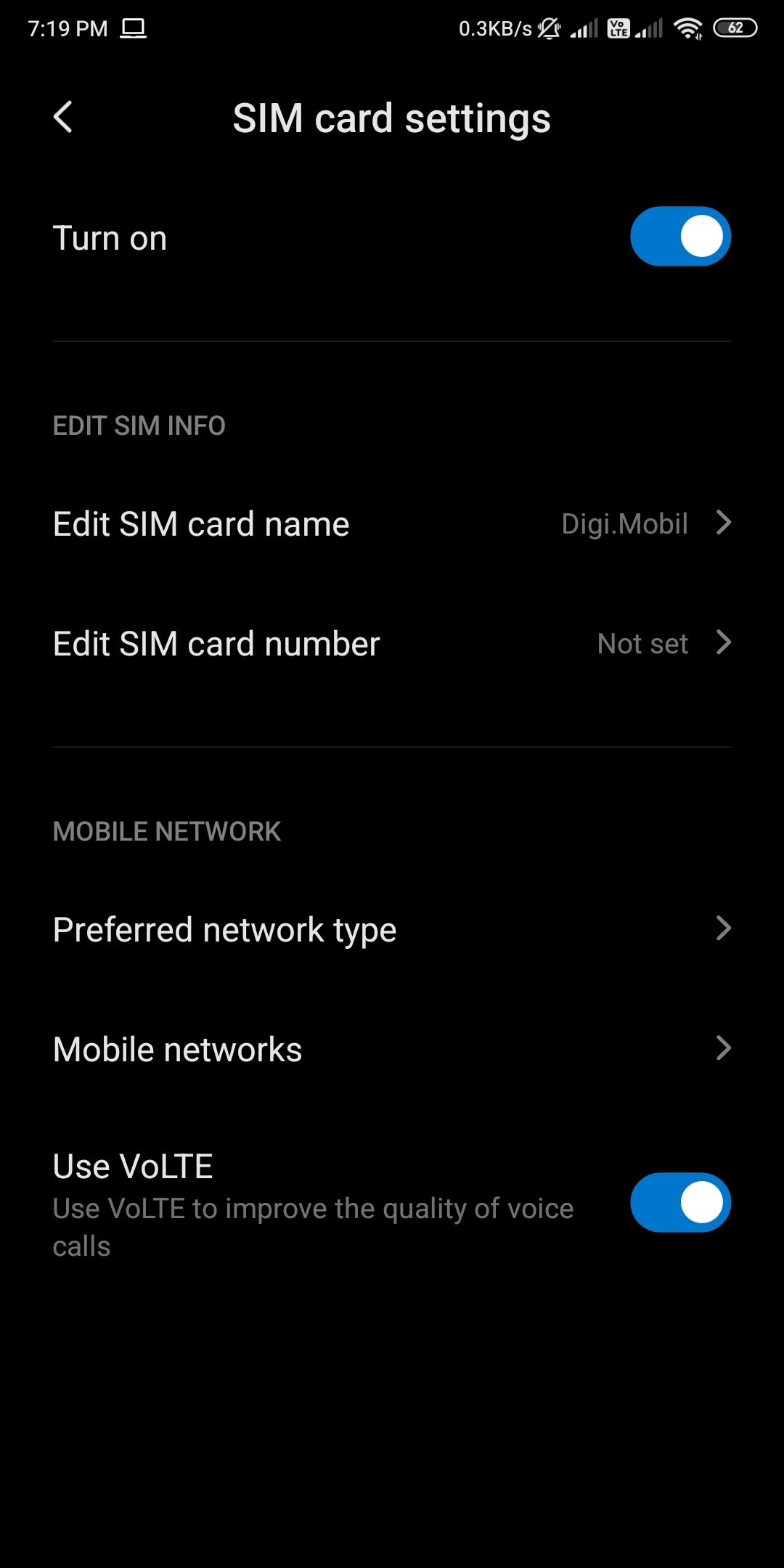The height and width of the screenshot is (1568, 784).
Task: Open Edit SIM card name
Action: click(392, 523)
